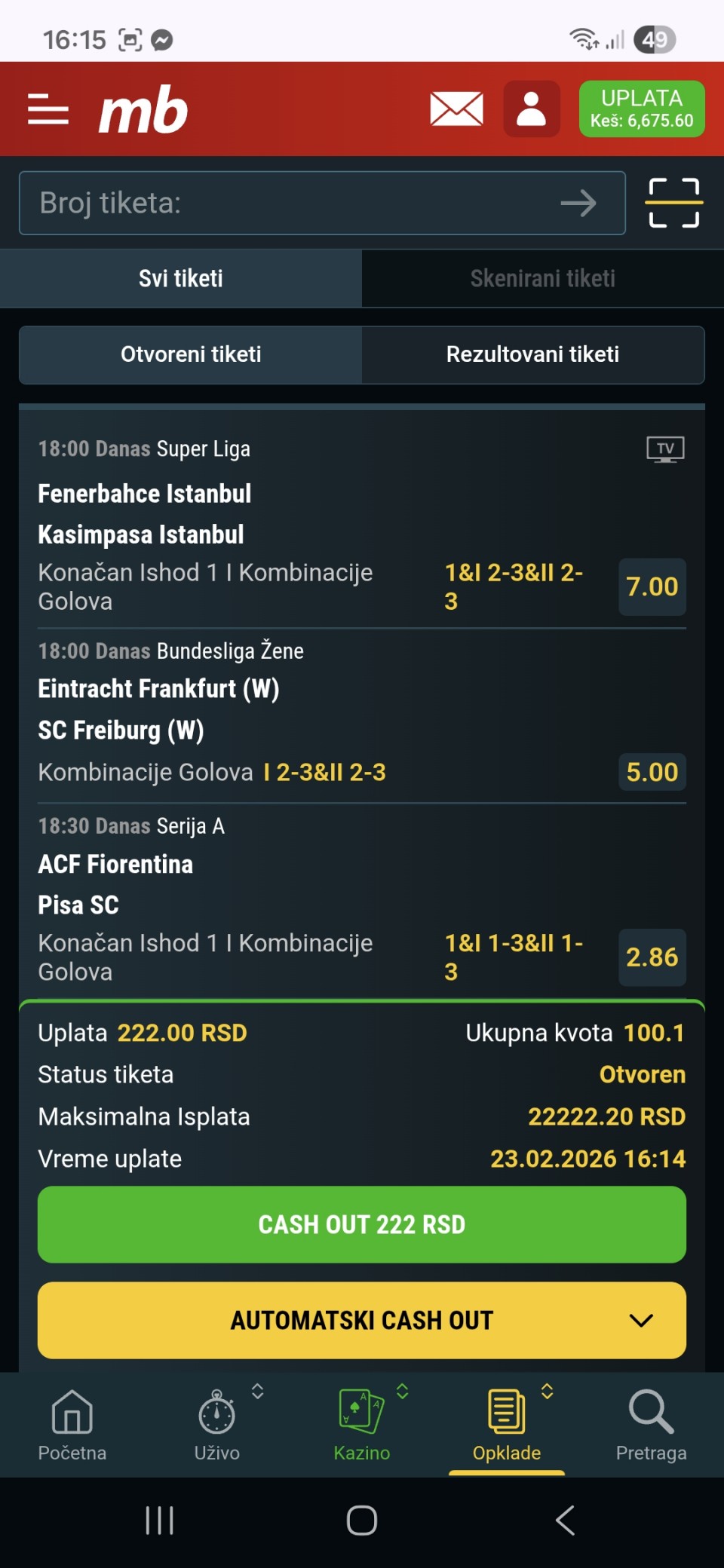Submit ticket number with arrow icon
The width and height of the screenshot is (724, 1568).
(x=578, y=203)
